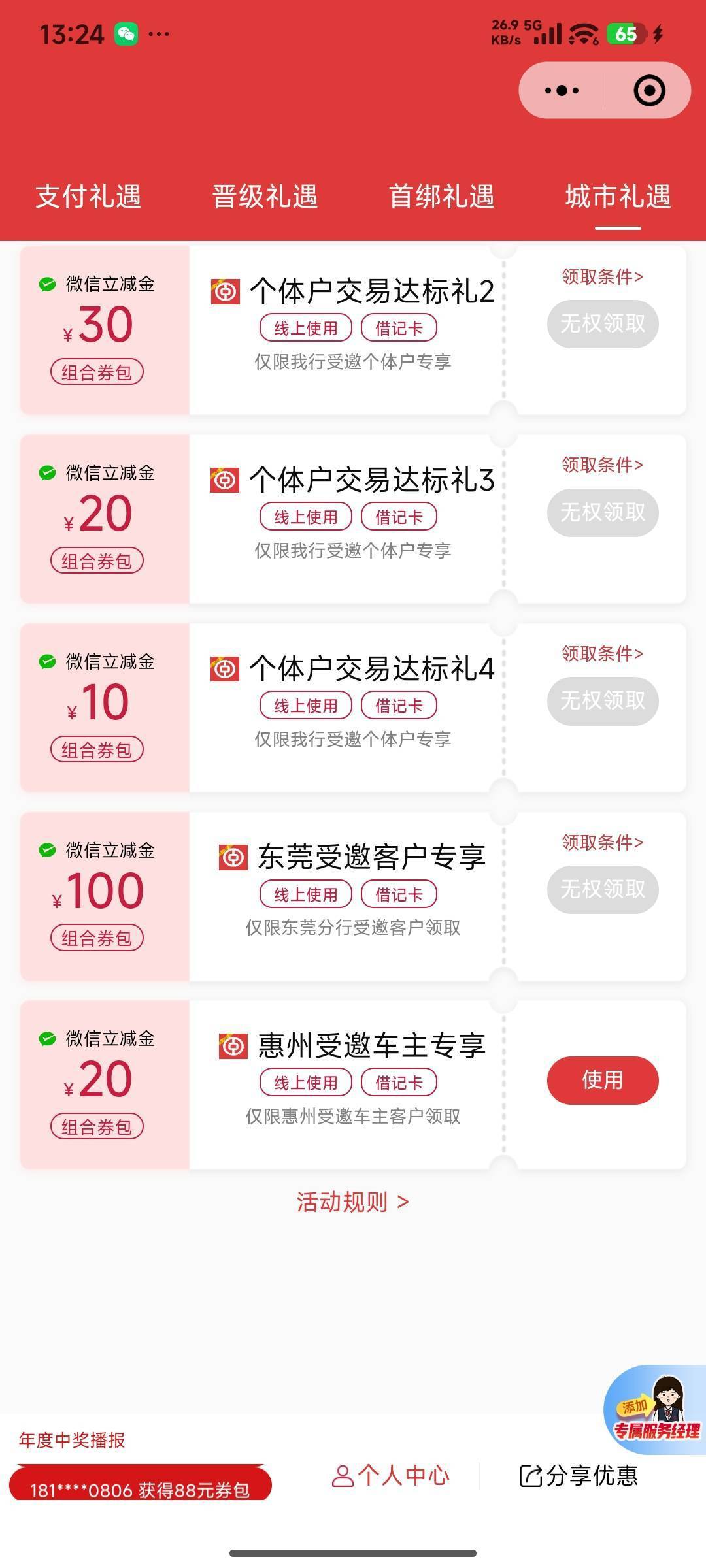This screenshot has width=706, height=1568.
Task: Close the mini program with the circle icon
Action: click(x=649, y=90)
